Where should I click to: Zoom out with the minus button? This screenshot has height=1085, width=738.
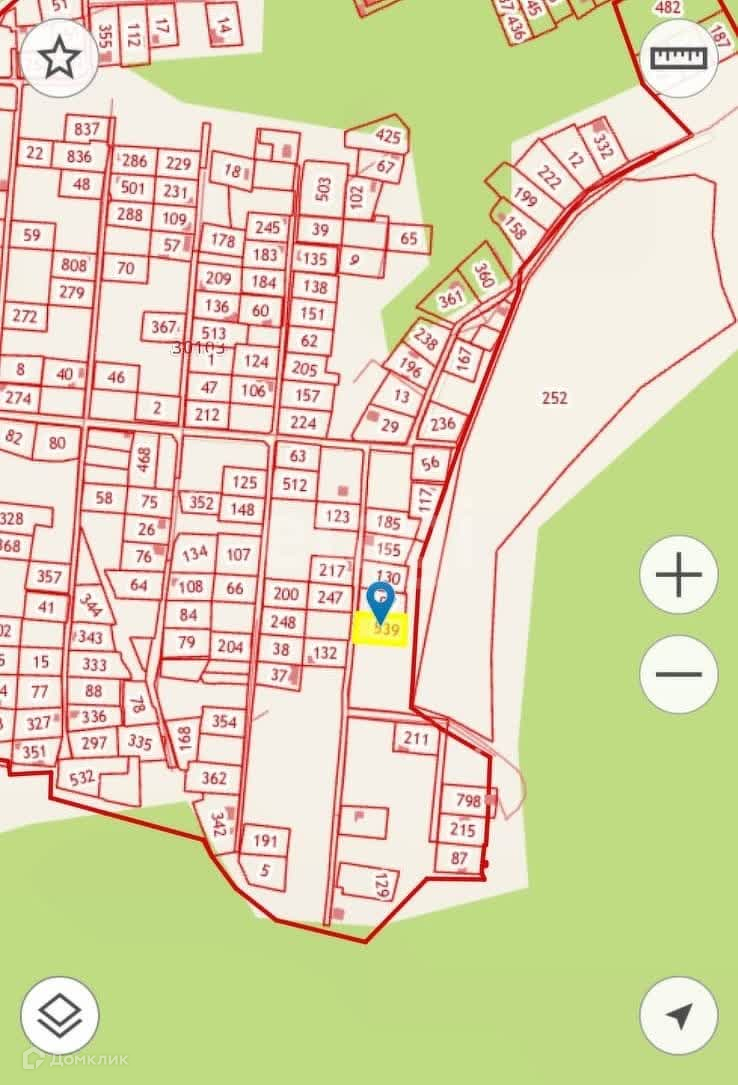[x=679, y=674]
